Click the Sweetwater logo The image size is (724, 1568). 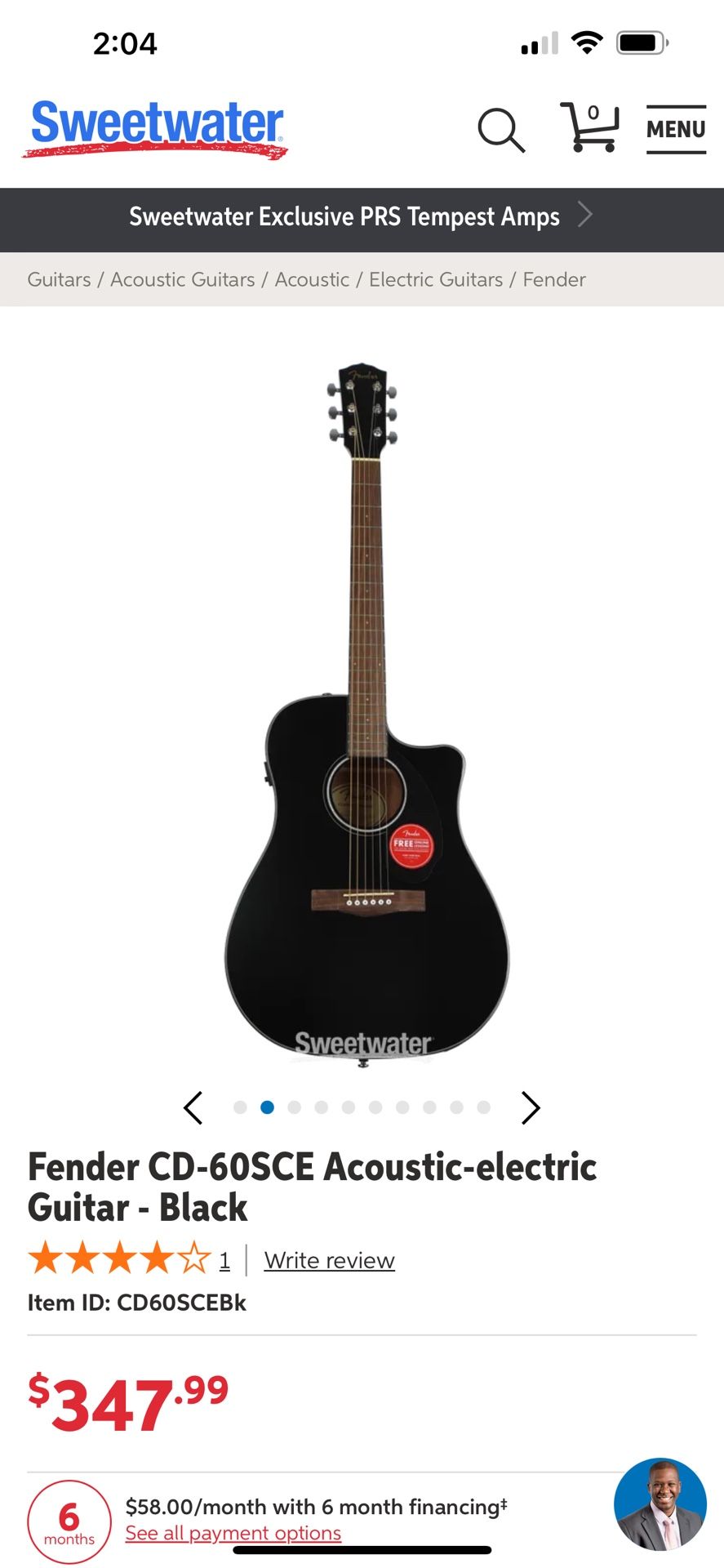click(154, 128)
